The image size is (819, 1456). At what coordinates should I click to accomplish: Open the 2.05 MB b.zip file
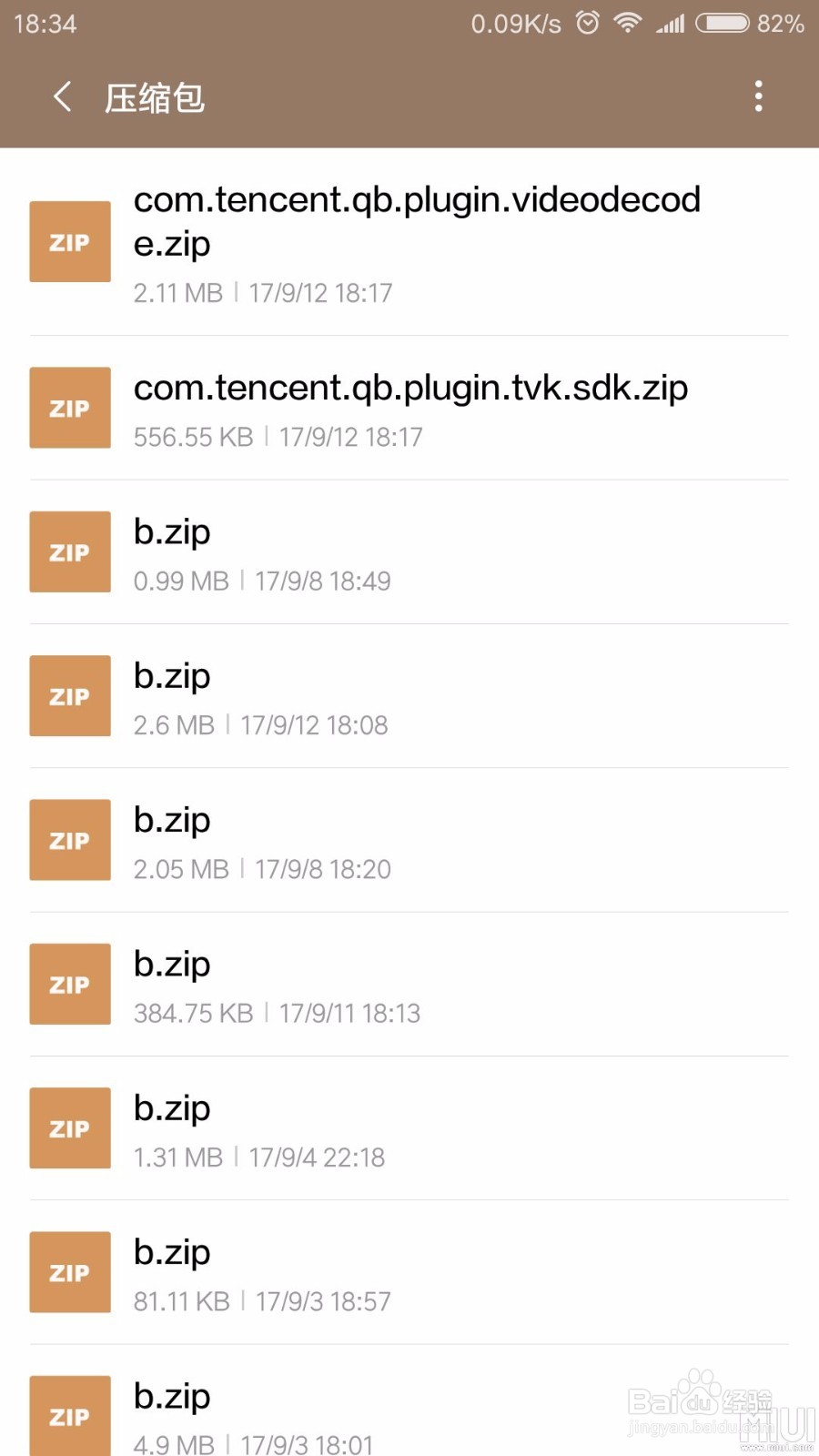(409, 840)
